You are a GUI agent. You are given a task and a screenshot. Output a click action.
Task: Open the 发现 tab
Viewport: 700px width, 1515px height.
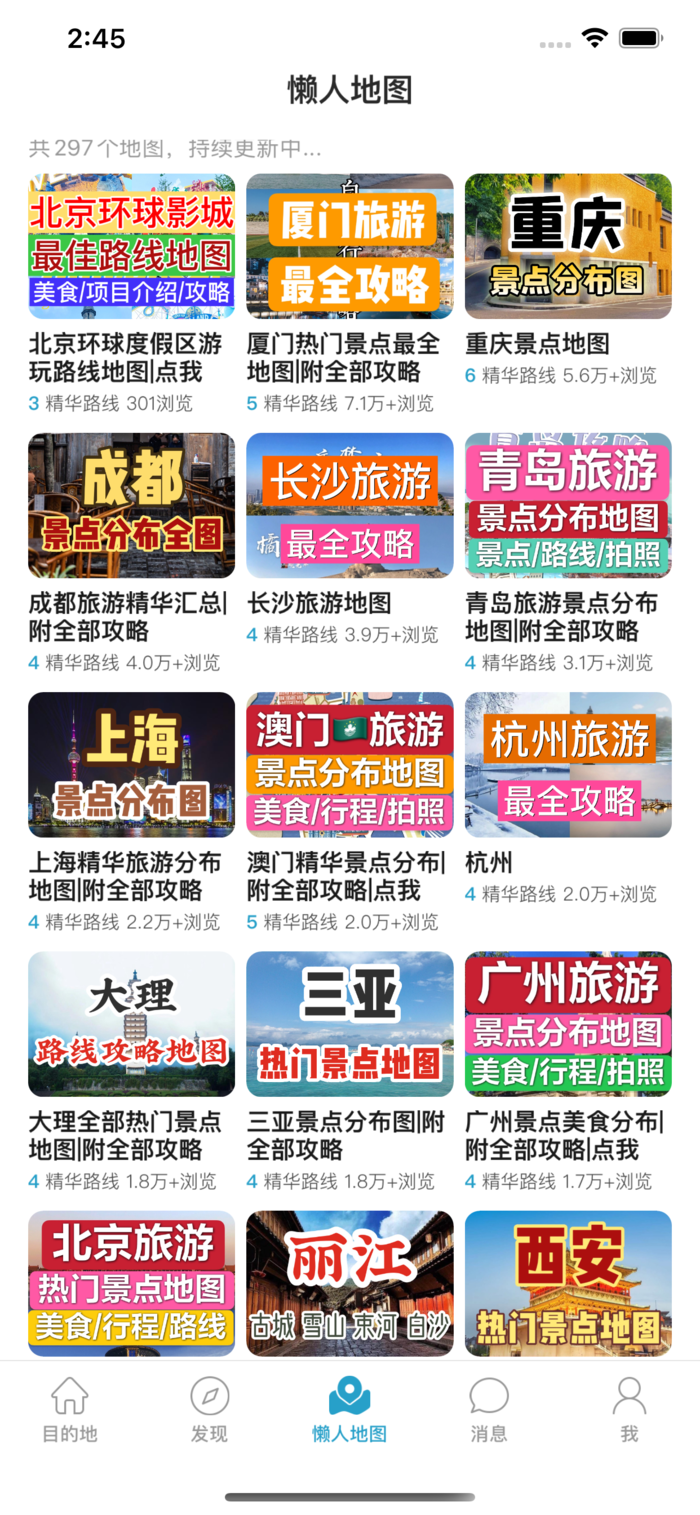210,1408
